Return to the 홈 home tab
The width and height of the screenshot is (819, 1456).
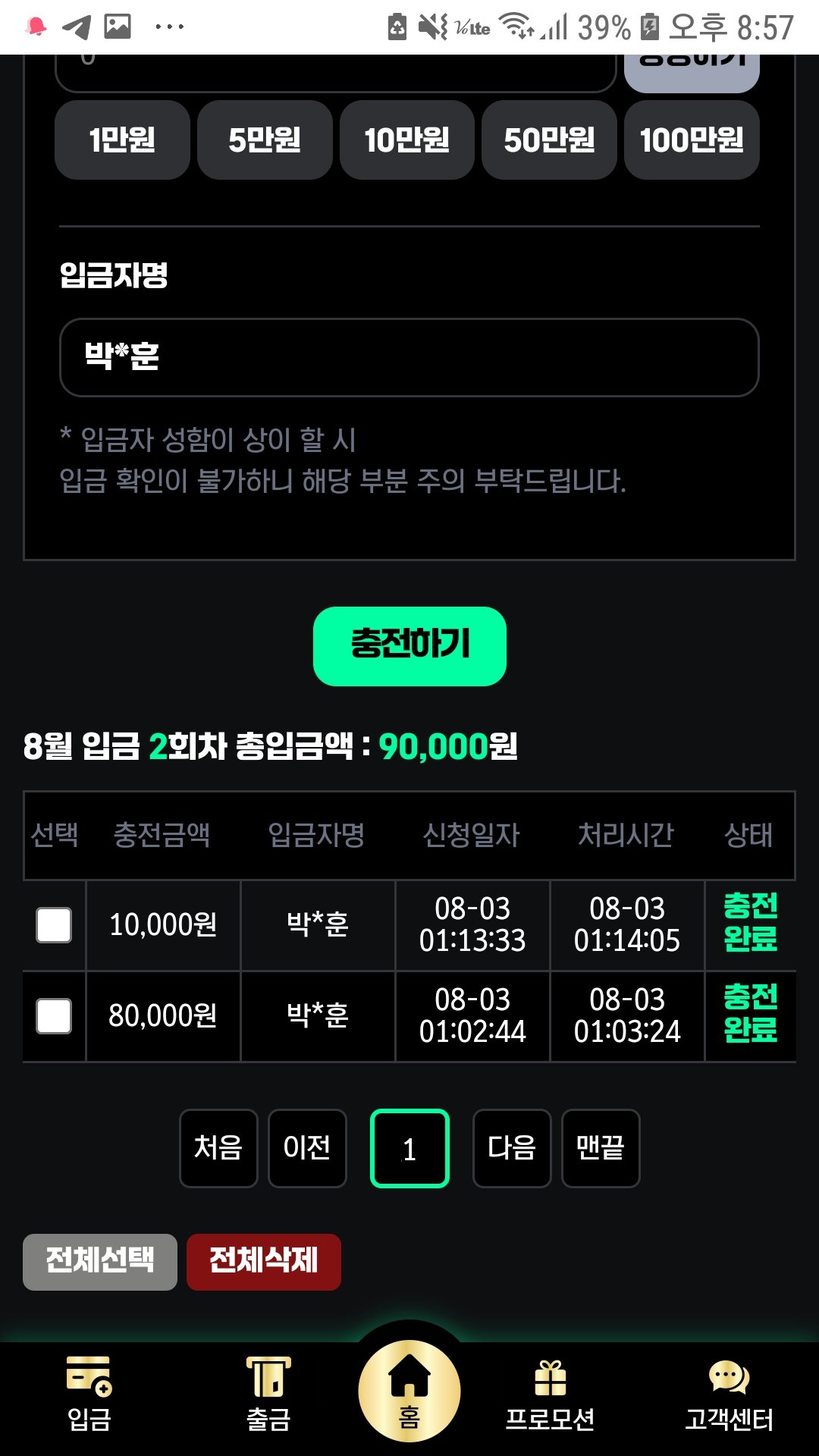[409, 1391]
